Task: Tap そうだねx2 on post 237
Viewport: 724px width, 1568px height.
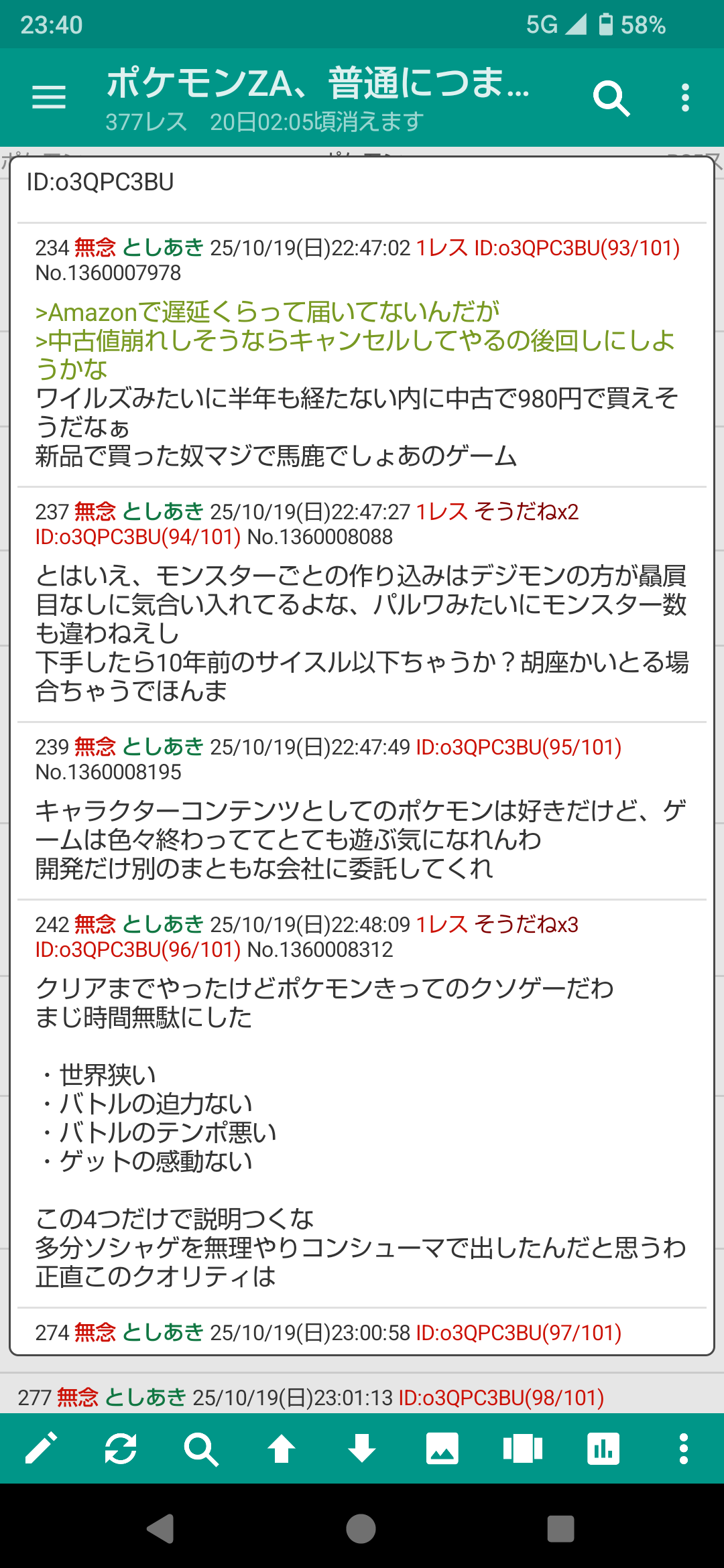Action: (x=526, y=512)
